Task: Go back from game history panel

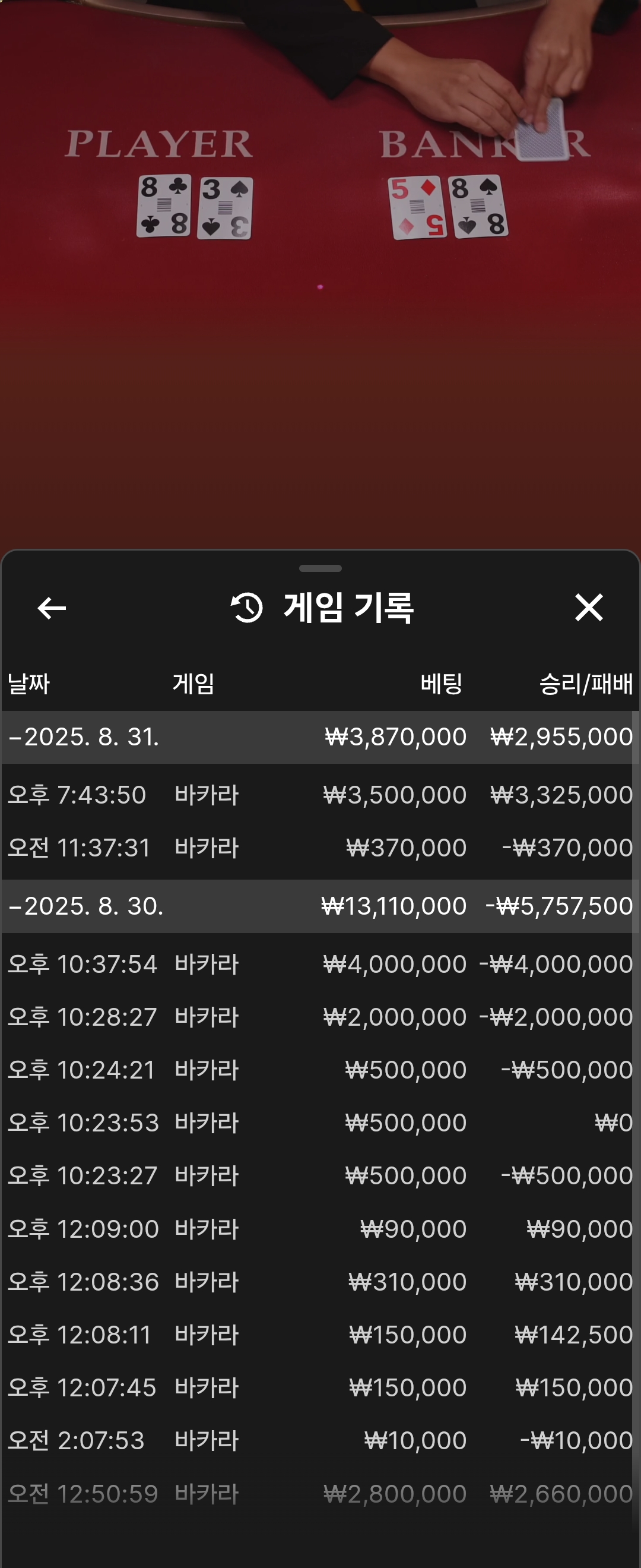Action: click(x=52, y=608)
